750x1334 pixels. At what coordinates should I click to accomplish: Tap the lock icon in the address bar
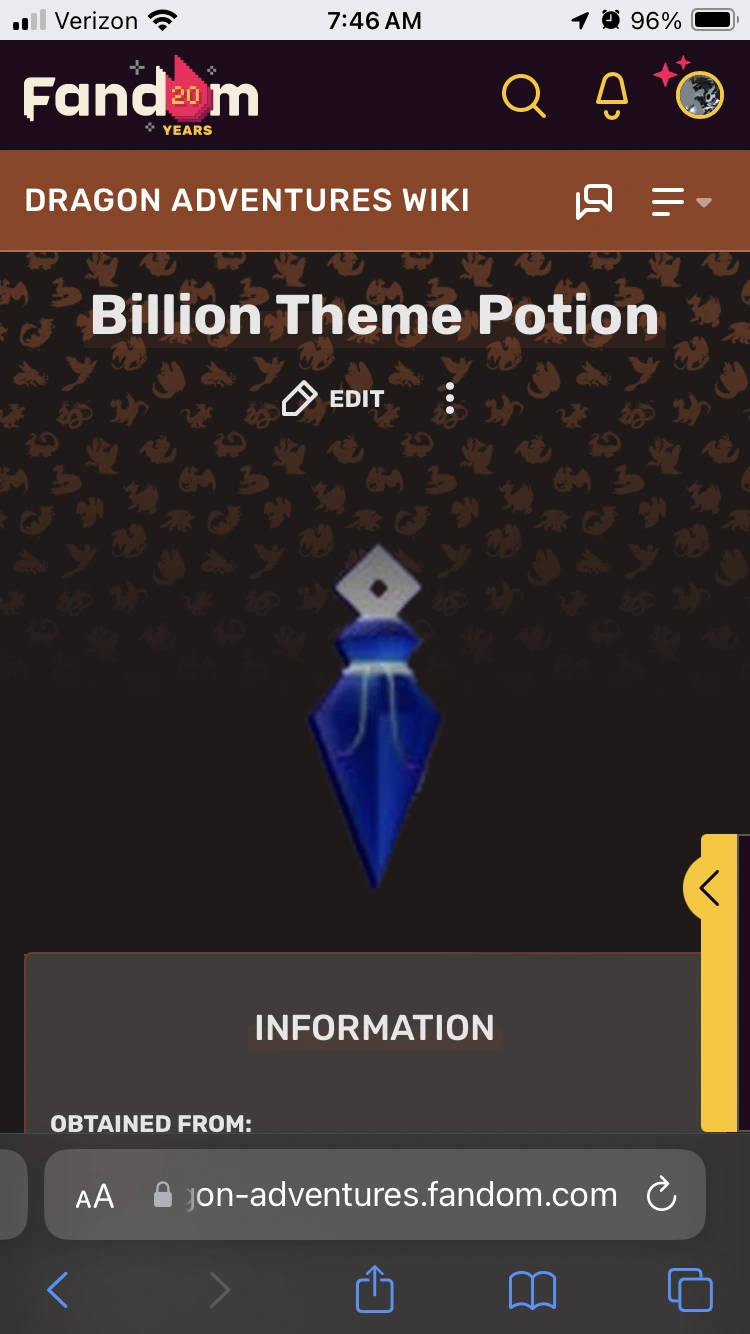click(161, 1195)
